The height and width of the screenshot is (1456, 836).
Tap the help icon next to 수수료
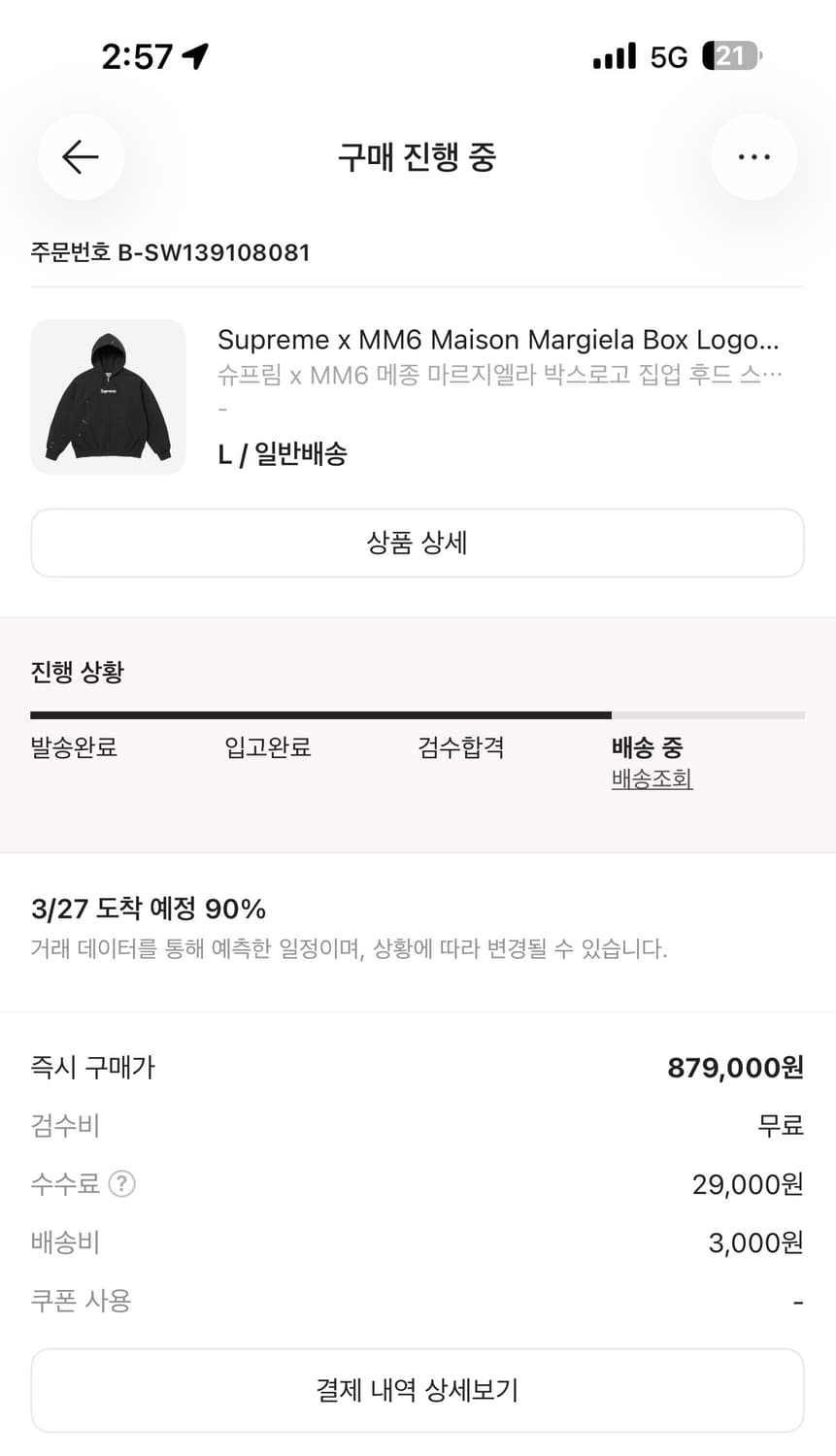123,1184
